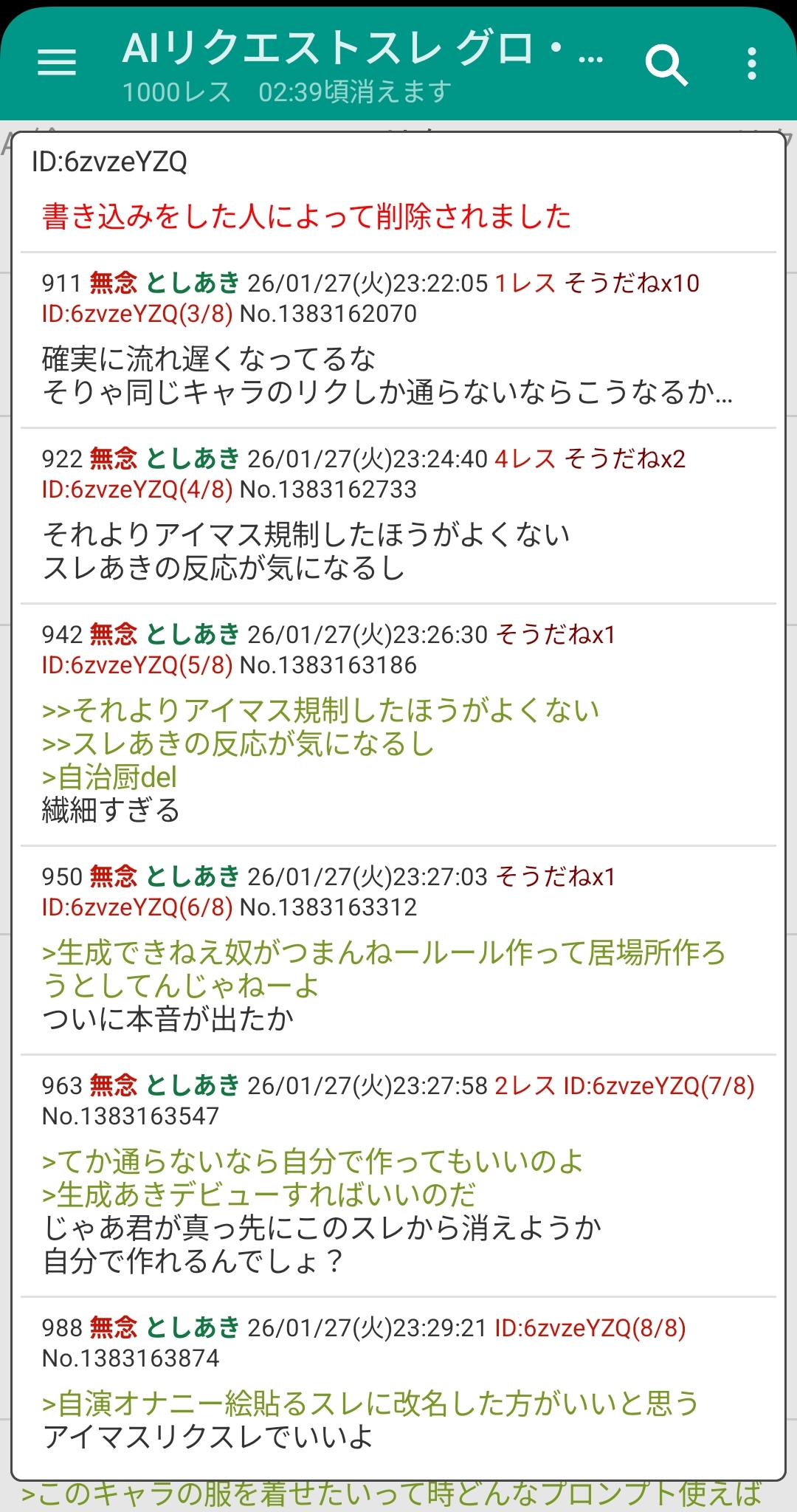Select post number No.1383163312
The width and height of the screenshot is (797, 1512).
click(328, 907)
